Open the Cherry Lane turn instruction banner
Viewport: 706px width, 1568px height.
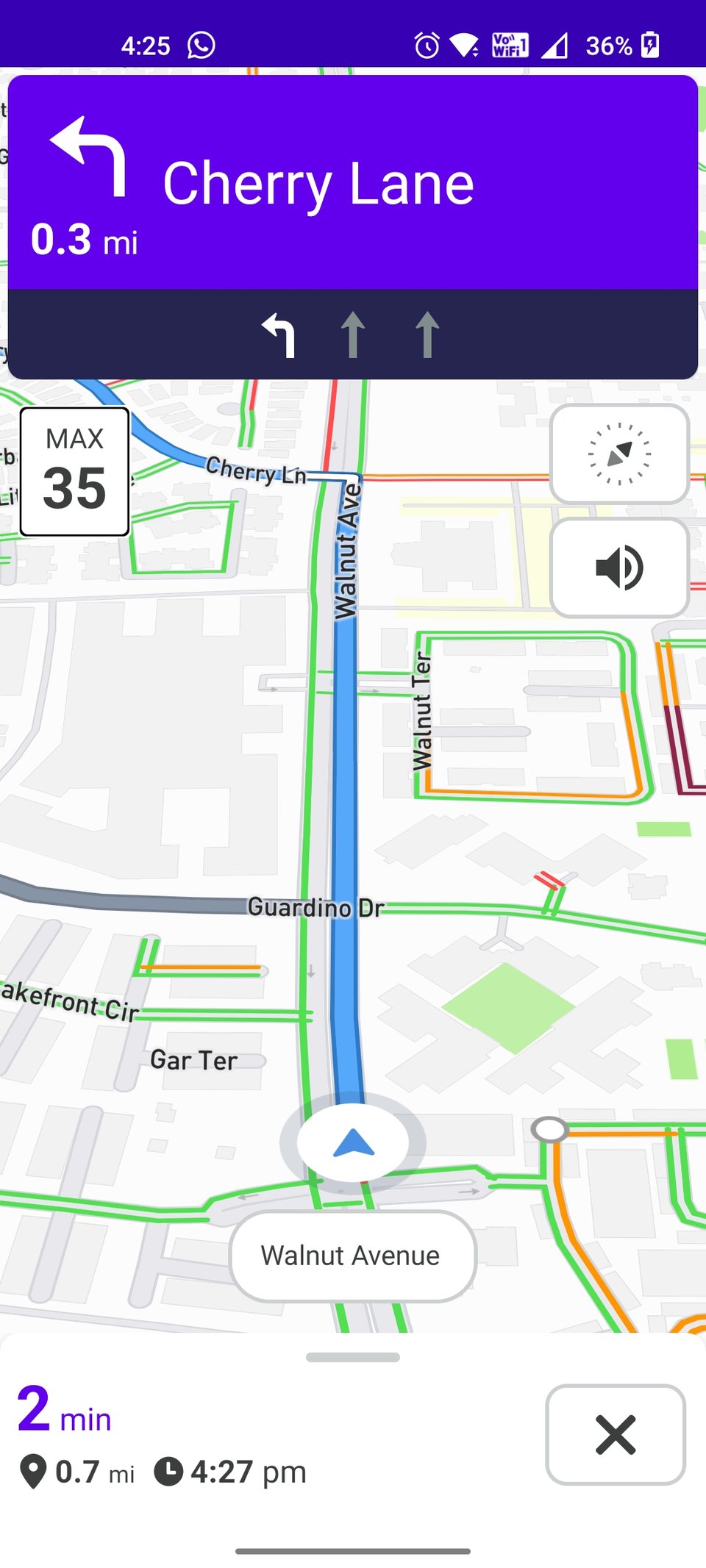tap(353, 184)
